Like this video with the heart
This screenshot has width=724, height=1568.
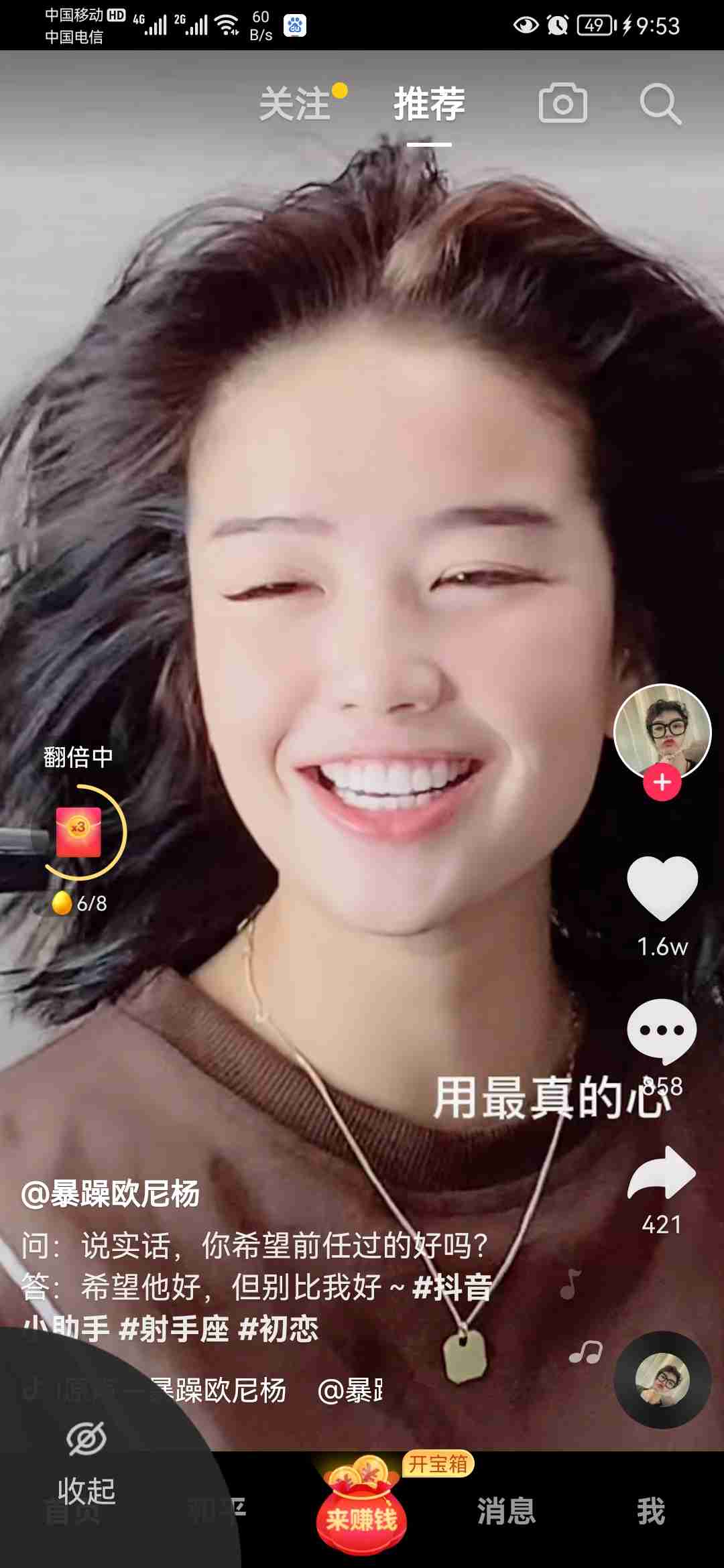coord(662,887)
